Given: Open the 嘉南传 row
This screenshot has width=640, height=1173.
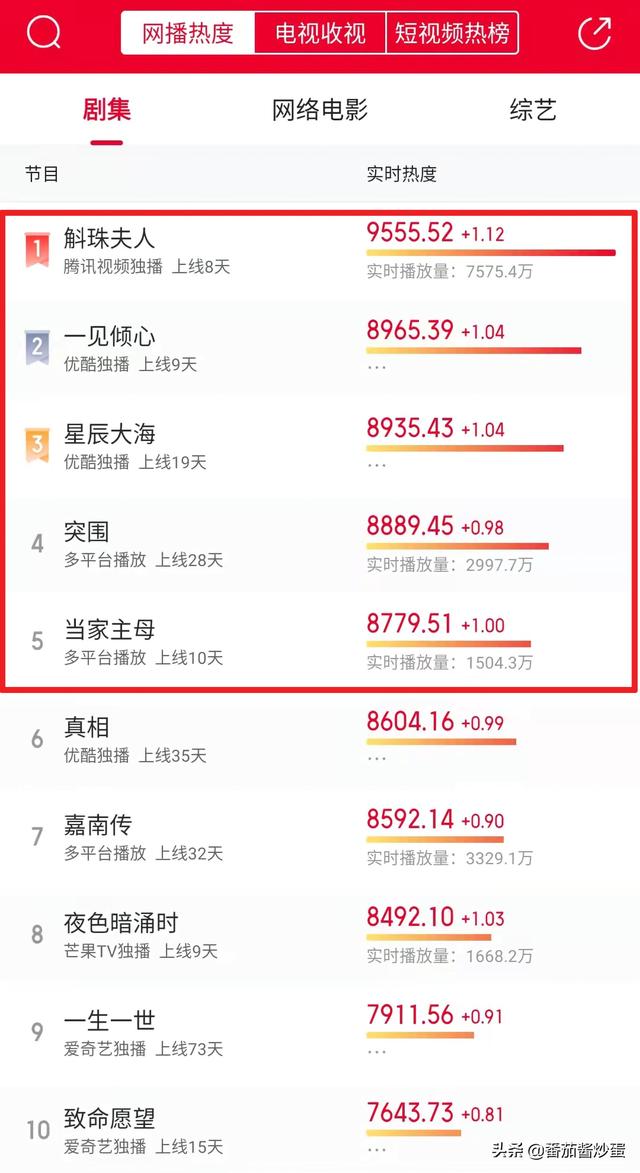Looking at the screenshot, I should coord(320,838).
